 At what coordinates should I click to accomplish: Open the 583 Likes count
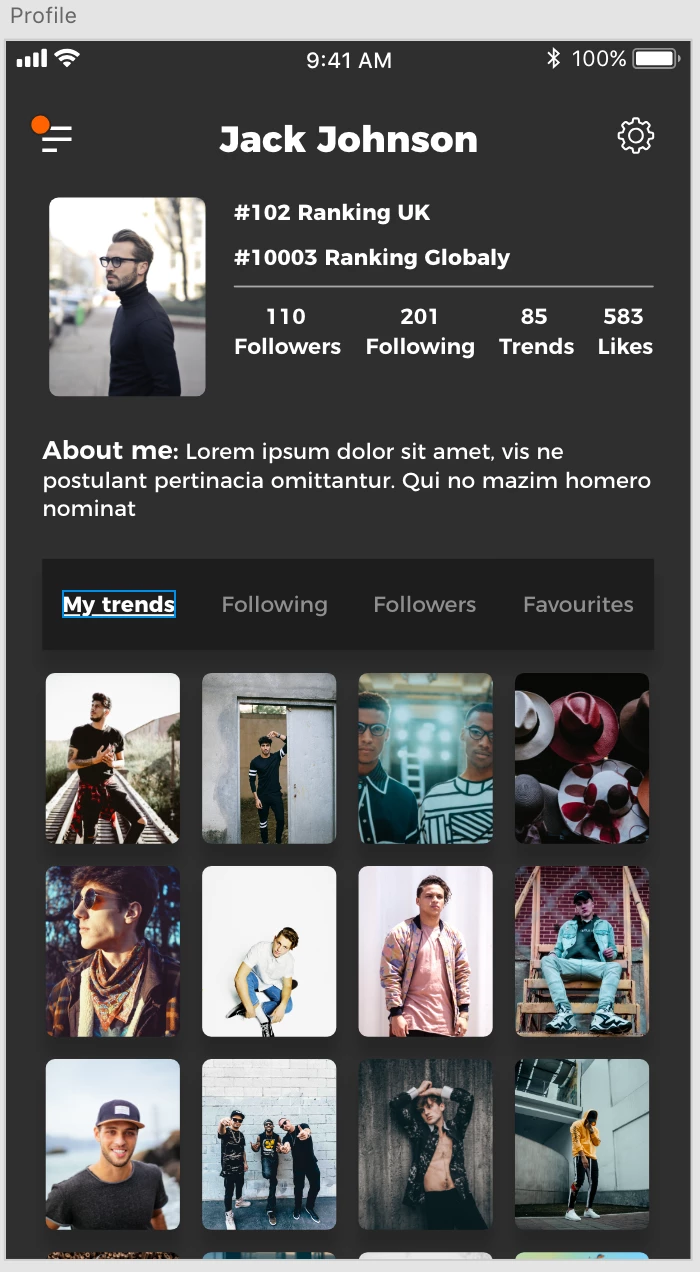pos(625,331)
